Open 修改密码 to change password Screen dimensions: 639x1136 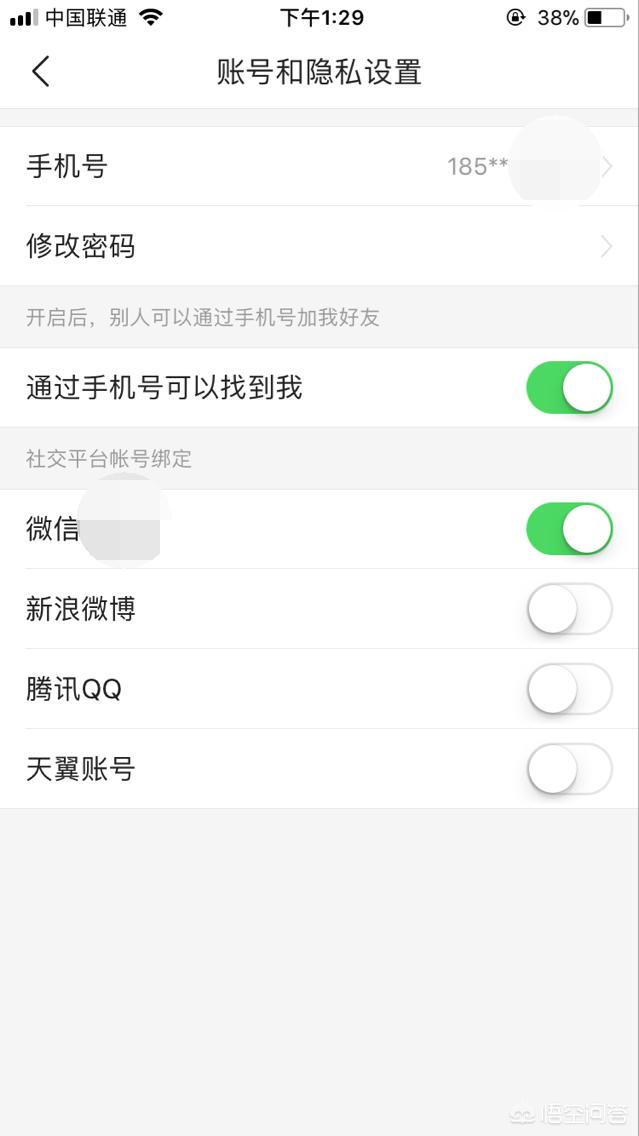(319, 247)
